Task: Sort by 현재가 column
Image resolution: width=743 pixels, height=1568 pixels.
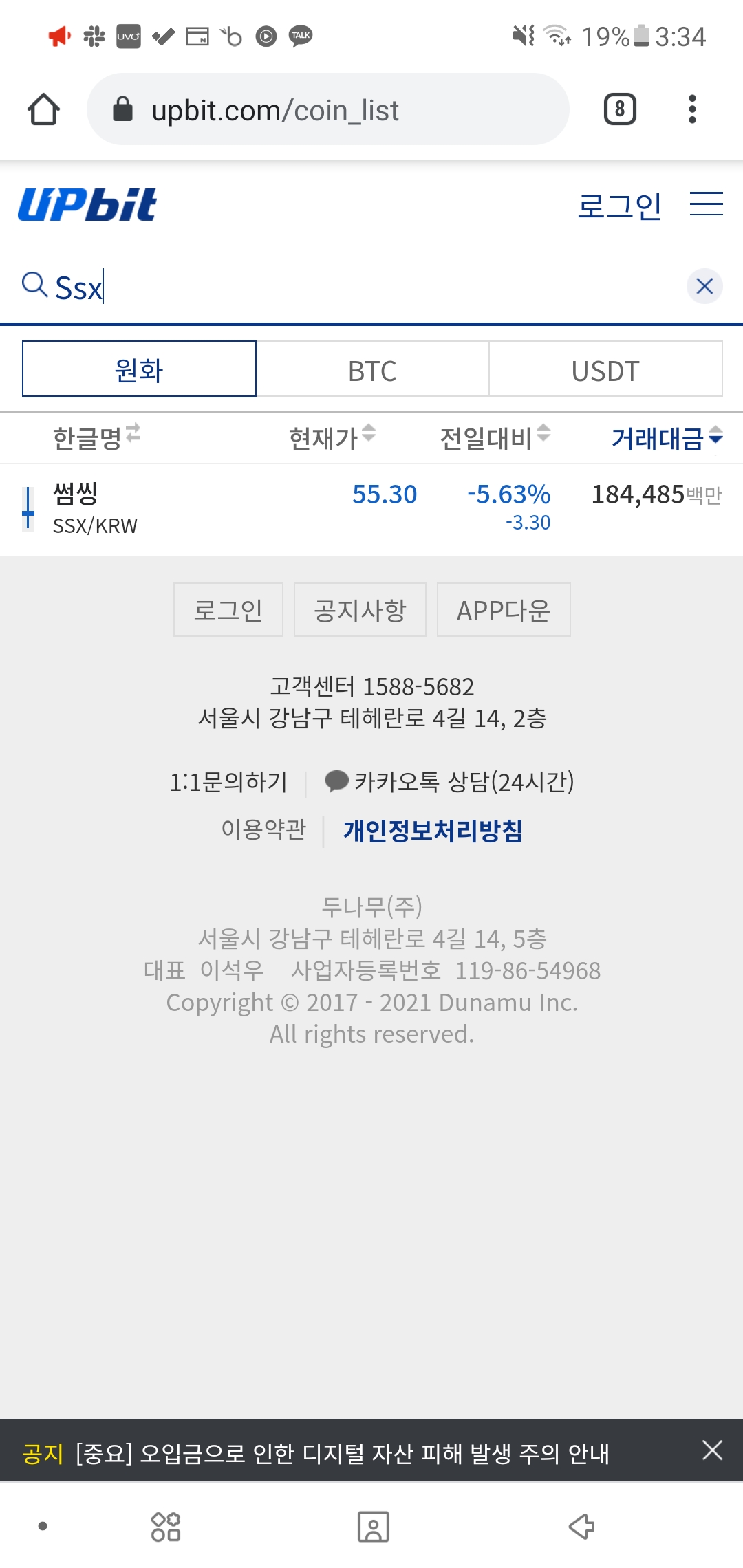Action: pos(332,437)
